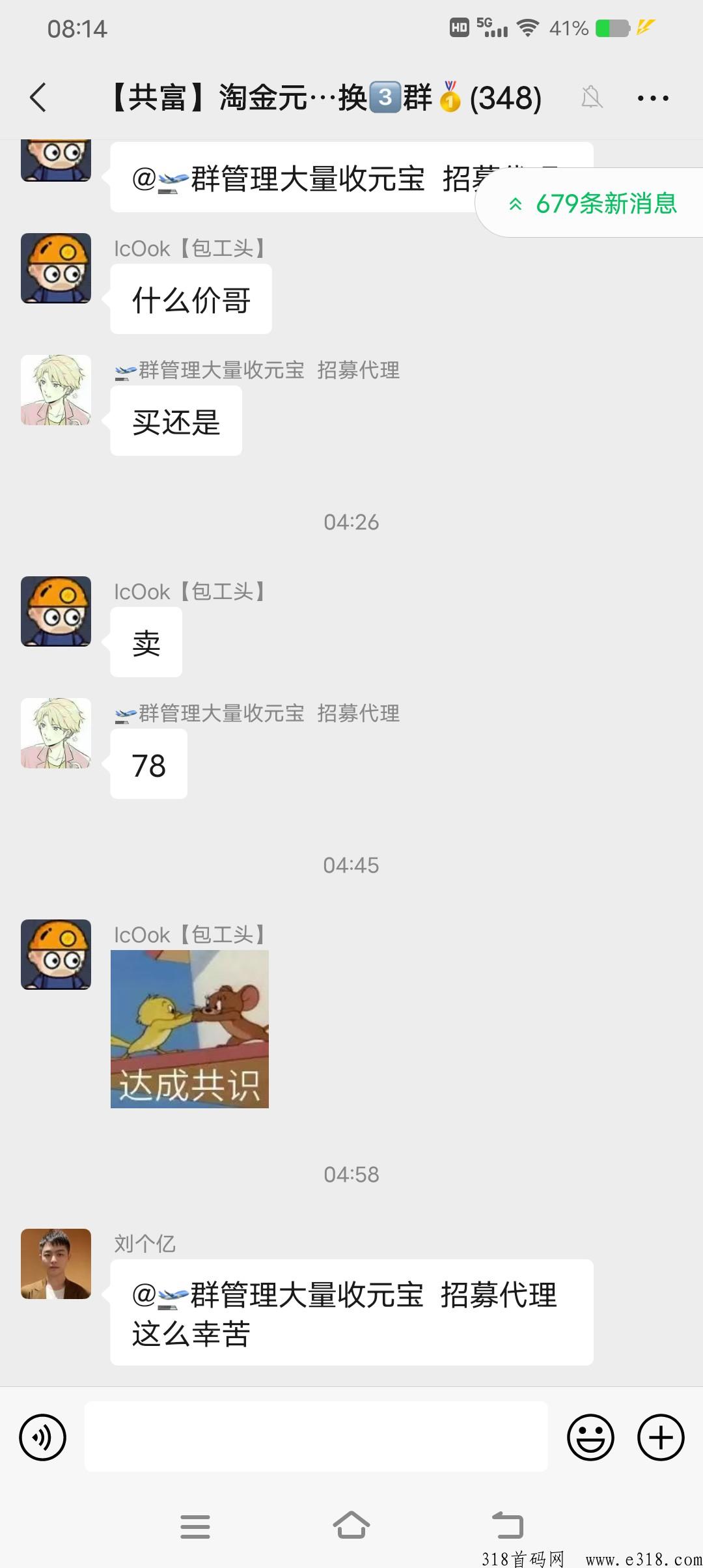This screenshot has width=703, height=1568.
Task: Jump to the 679条新消息 unread messages
Action: (594, 204)
